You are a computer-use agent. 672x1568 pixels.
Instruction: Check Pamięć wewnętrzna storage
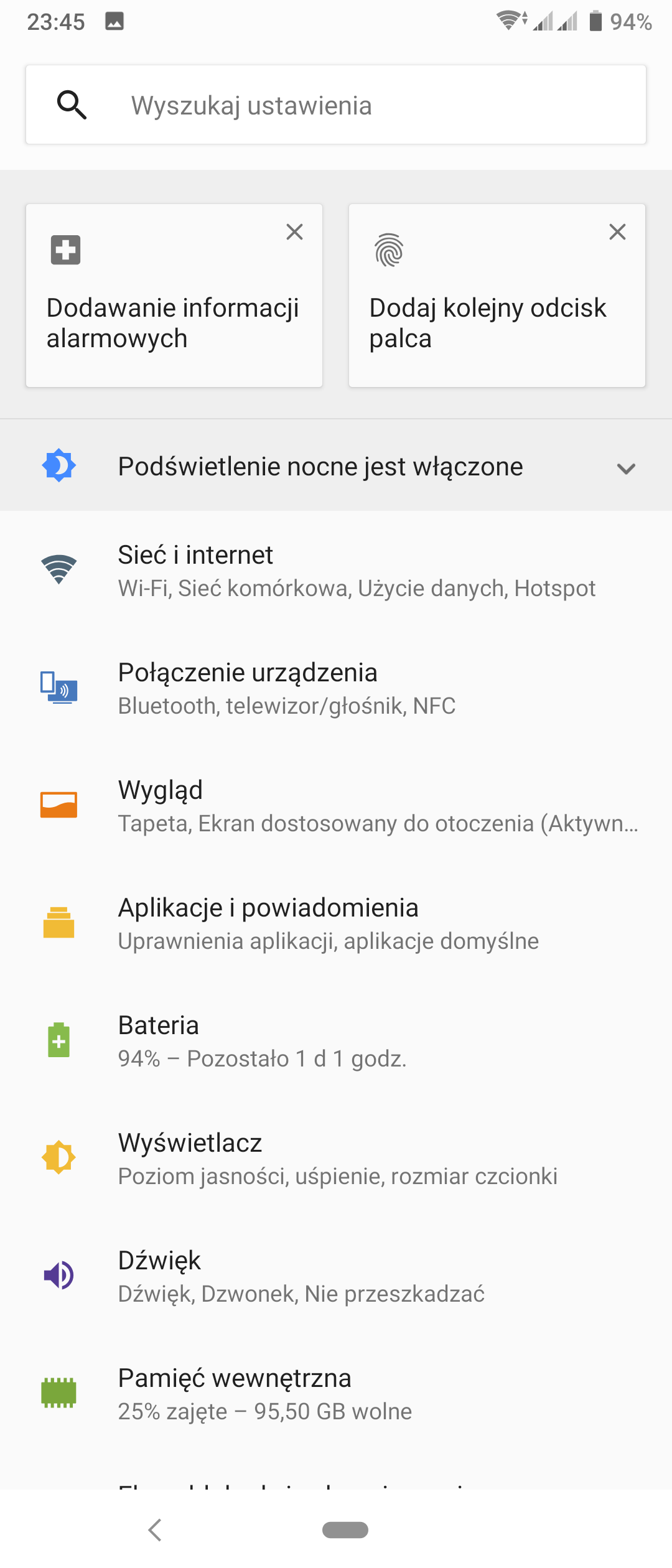click(336, 1394)
